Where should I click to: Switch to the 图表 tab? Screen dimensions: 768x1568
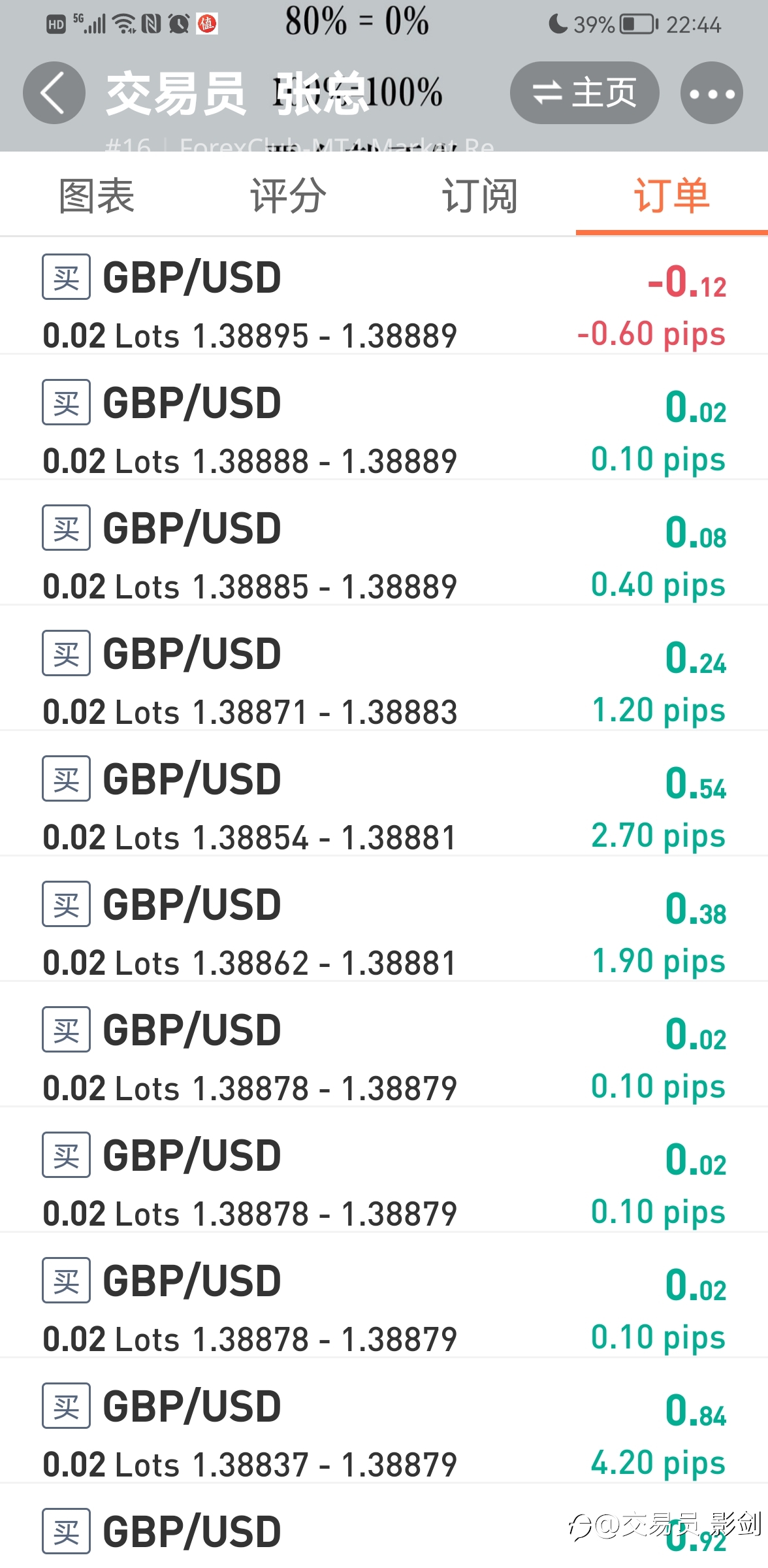(97, 195)
